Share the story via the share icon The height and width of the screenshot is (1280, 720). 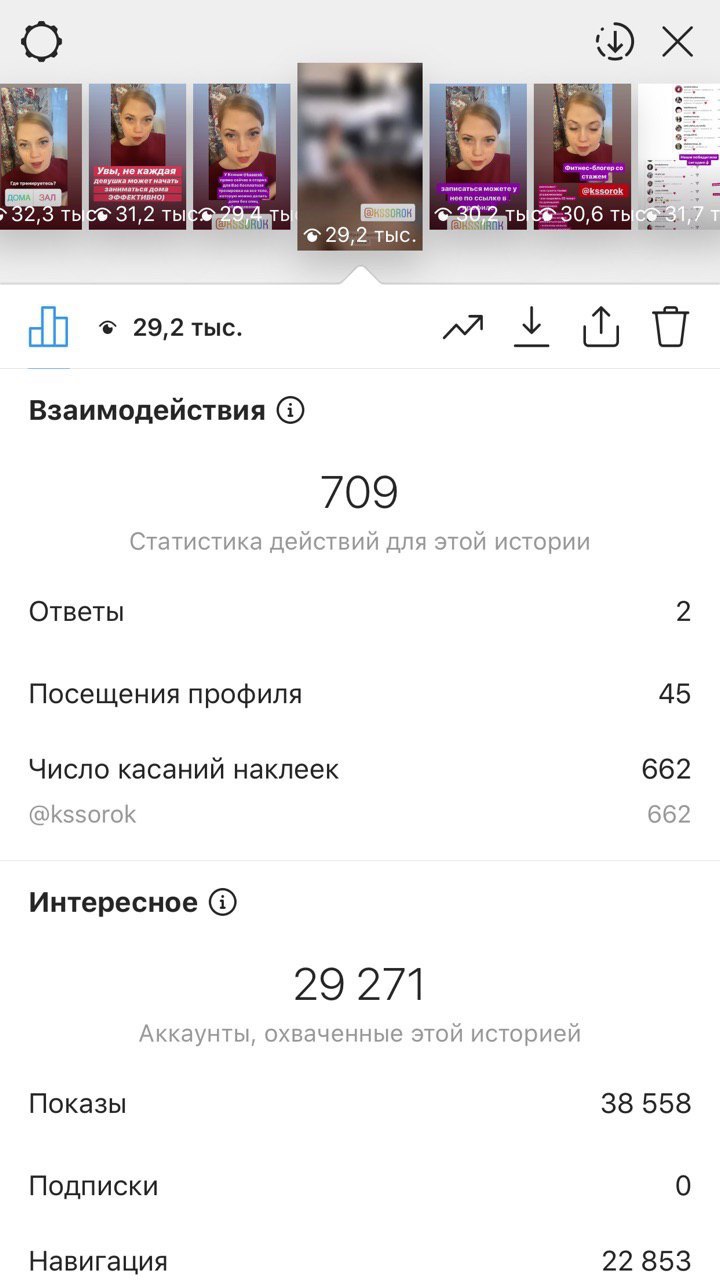pyautogui.click(x=601, y=327)
